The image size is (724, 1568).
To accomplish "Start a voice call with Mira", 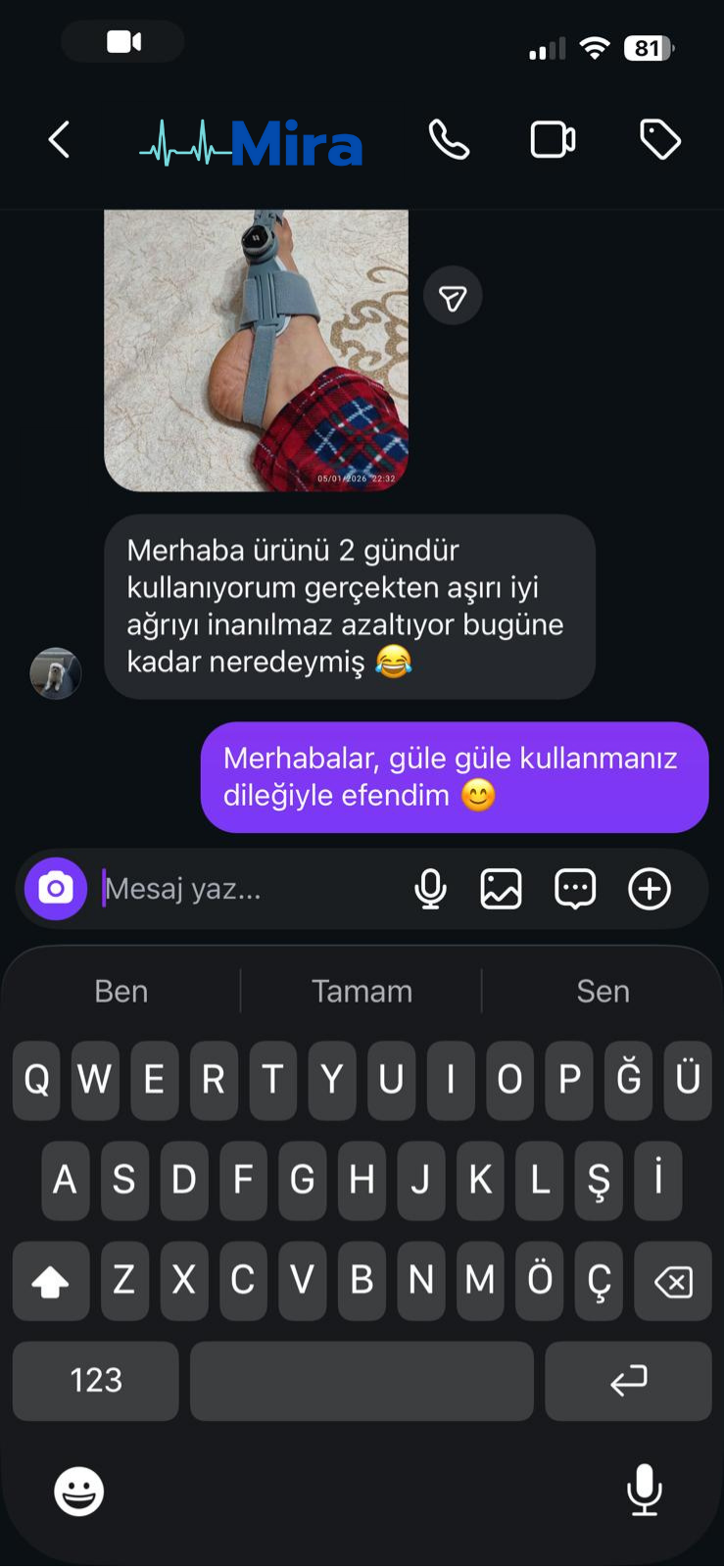I will coord(449,140).
